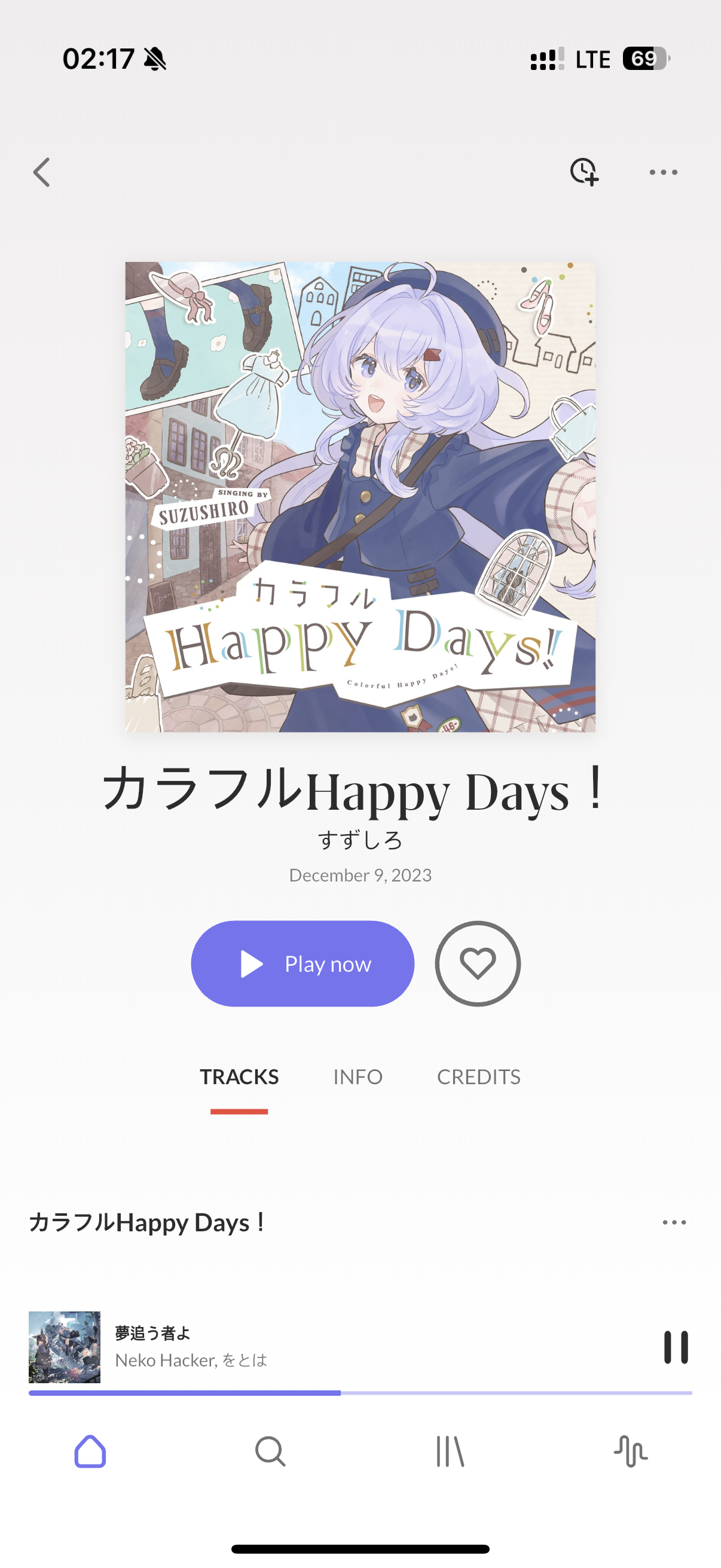Switch to the CREDITS tab
Screen dimensions: 721x1568
(478, 1077)
